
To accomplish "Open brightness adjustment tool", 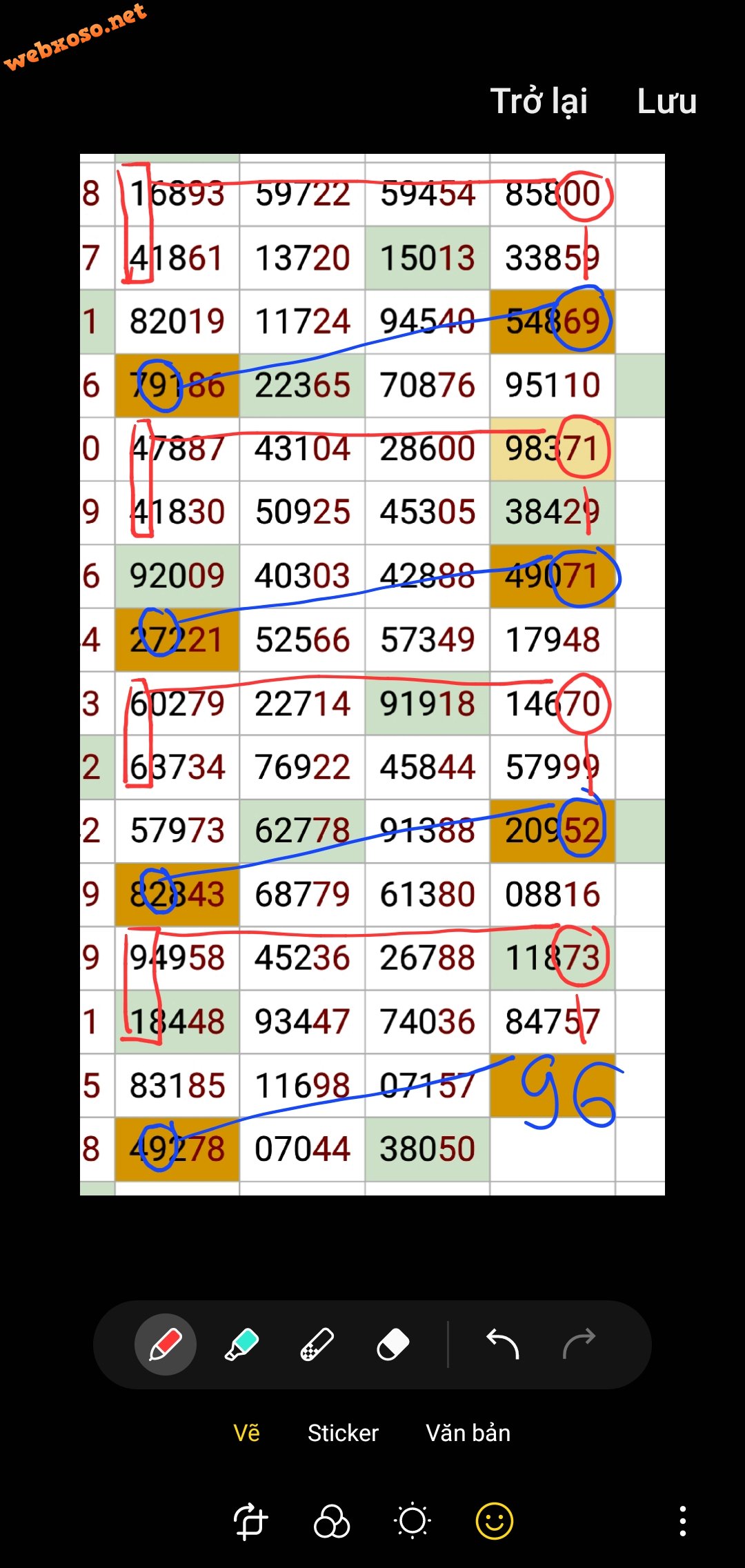I will click(413, 1521).
